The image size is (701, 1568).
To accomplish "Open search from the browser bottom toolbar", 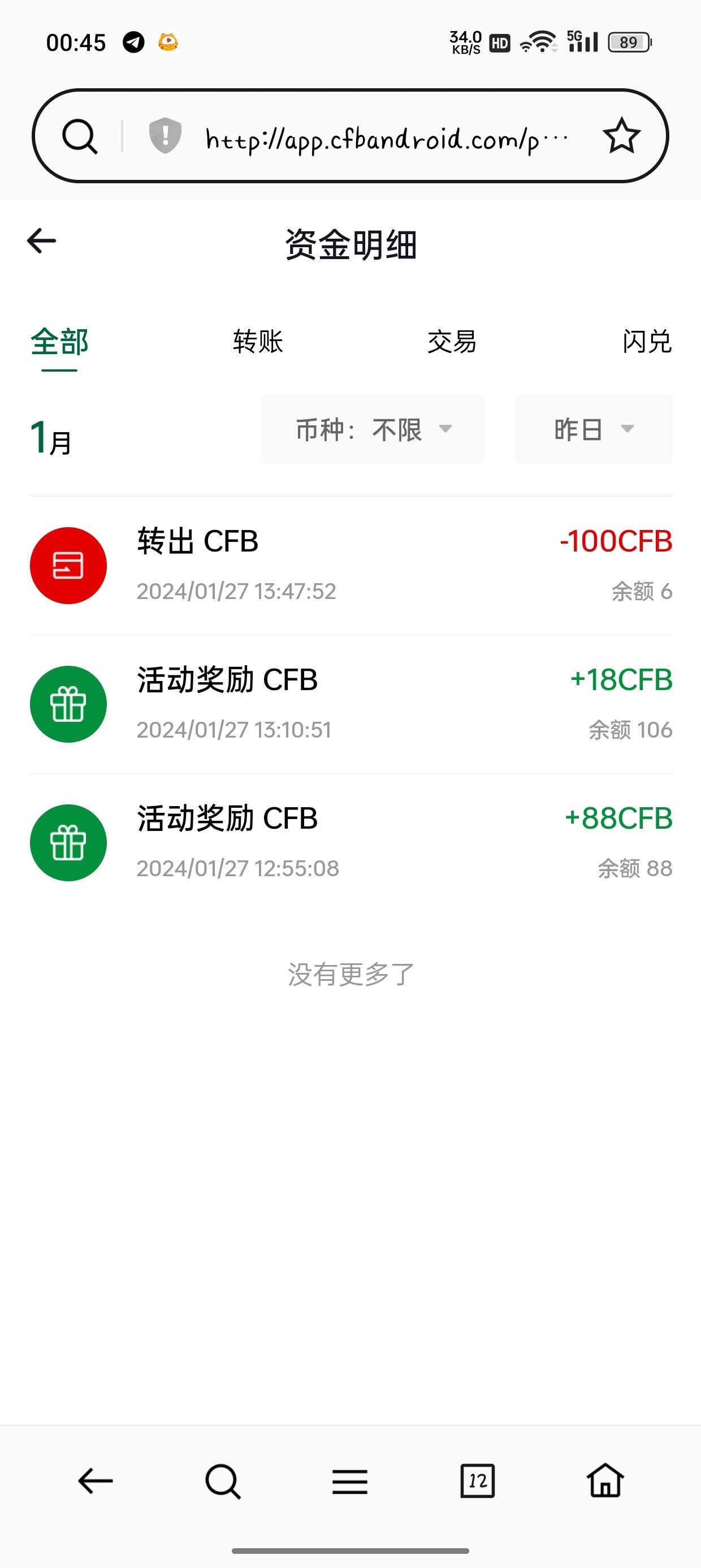I will click(x=223, y=1481).
